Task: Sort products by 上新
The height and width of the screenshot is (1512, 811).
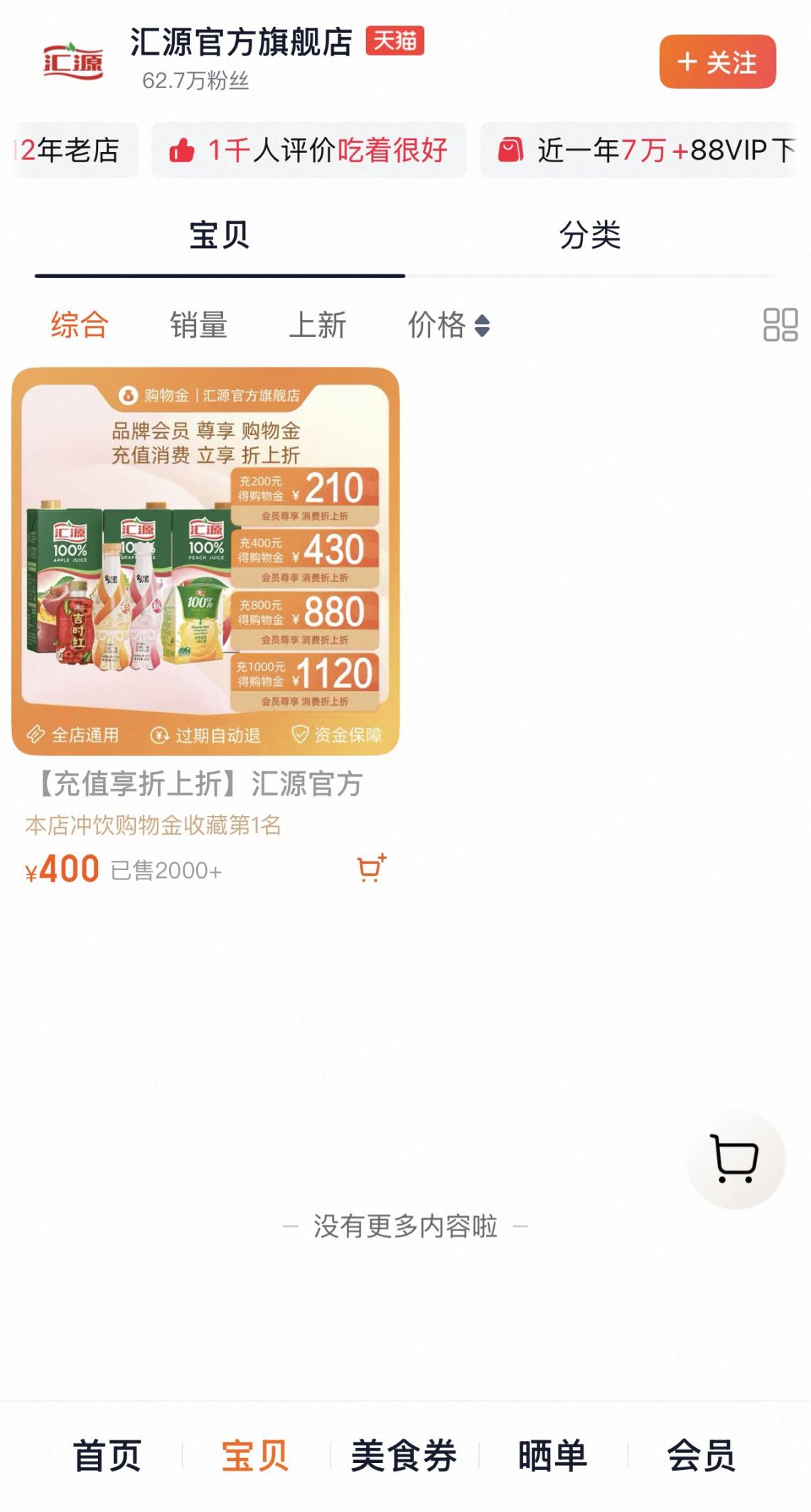Action: [x=317, y=326]
